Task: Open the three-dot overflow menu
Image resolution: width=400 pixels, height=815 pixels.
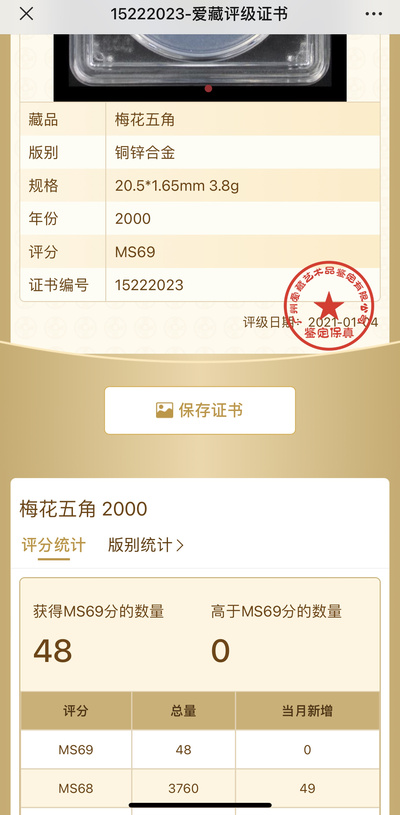Action: pyautogui.click(x=374, y=15)
